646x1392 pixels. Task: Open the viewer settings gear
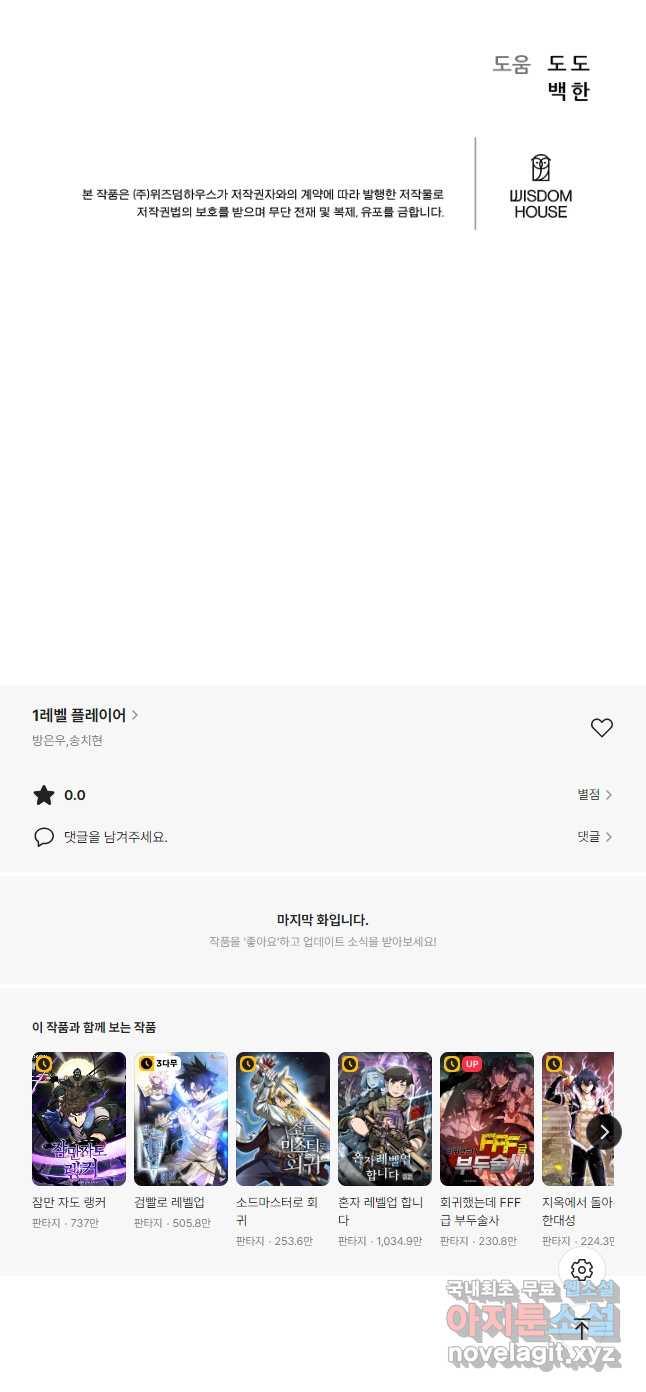point(582,1270)
